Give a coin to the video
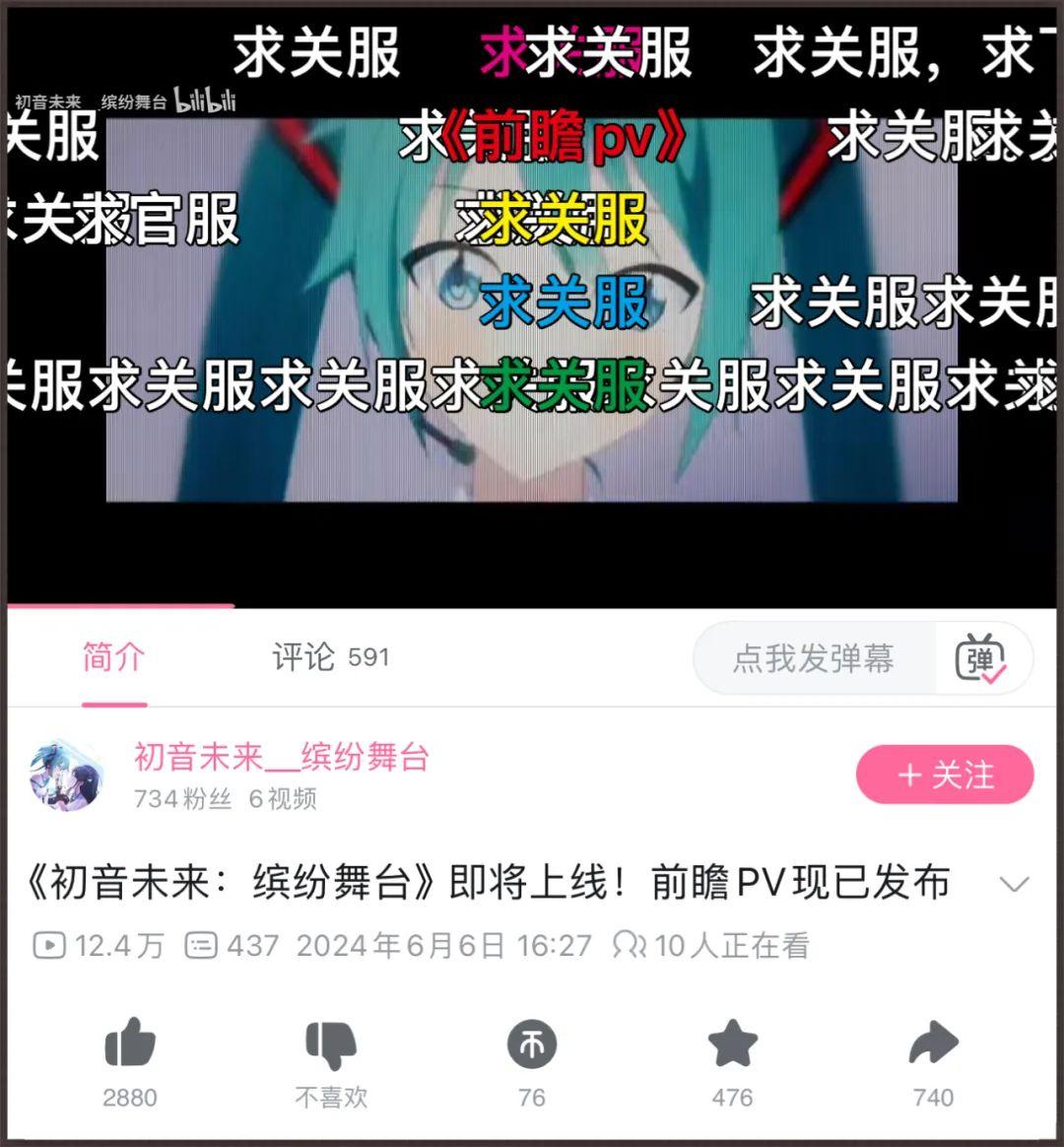The image size is (1064, 1147). pyautogui.click(x=532, y=1046)
